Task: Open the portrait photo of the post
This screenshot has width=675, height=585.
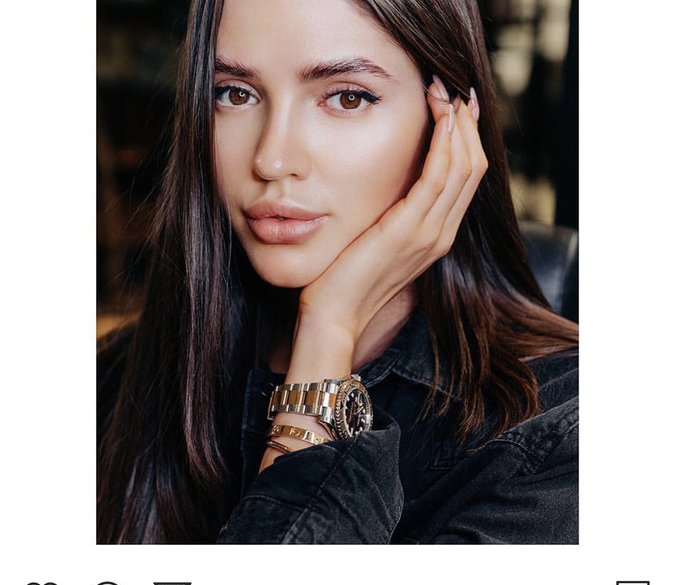Action: 337,272
